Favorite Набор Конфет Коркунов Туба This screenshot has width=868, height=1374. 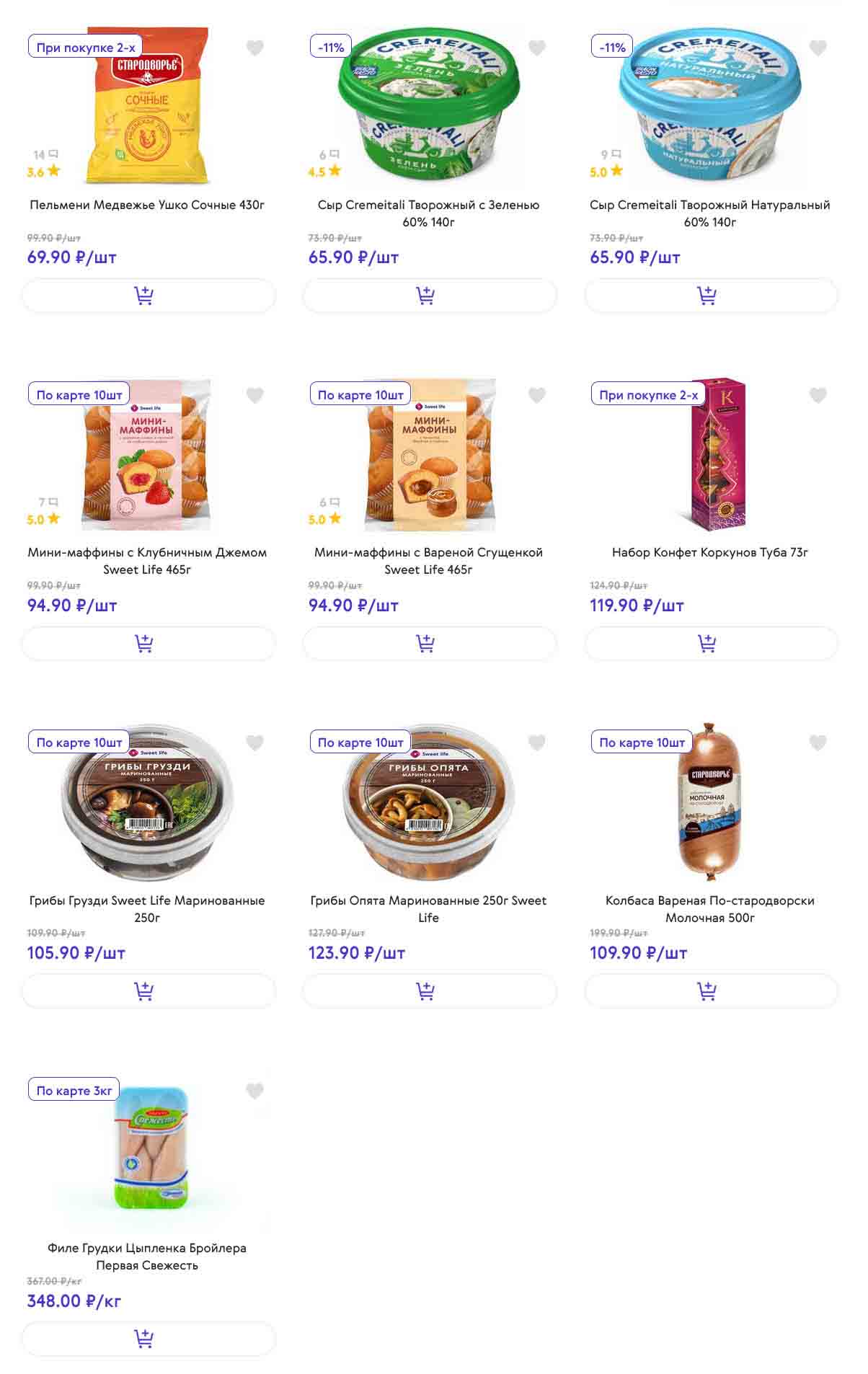coord(818,396)
